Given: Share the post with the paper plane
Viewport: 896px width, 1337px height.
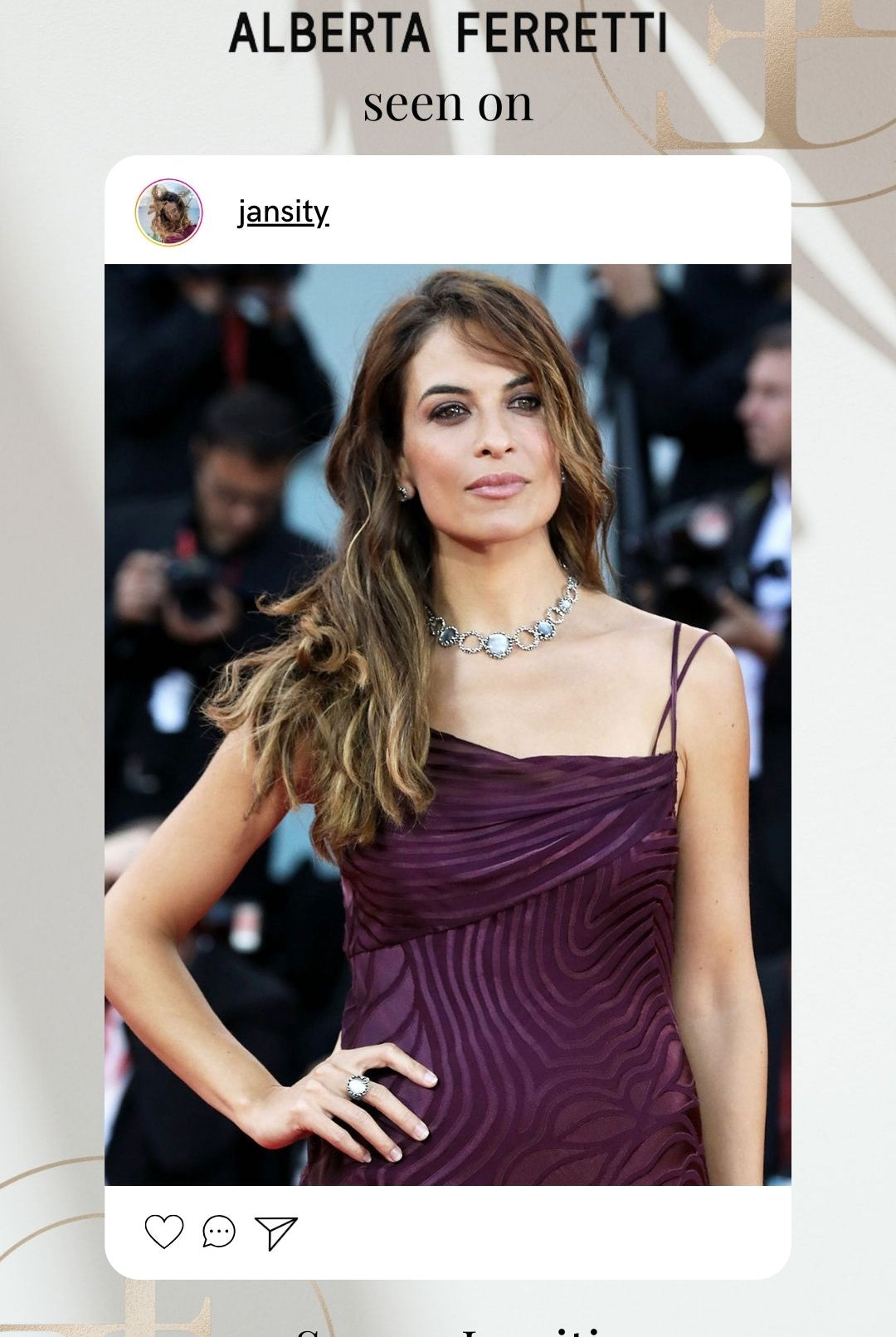Looking at the screenshot, I should [x=275, y=1232].
